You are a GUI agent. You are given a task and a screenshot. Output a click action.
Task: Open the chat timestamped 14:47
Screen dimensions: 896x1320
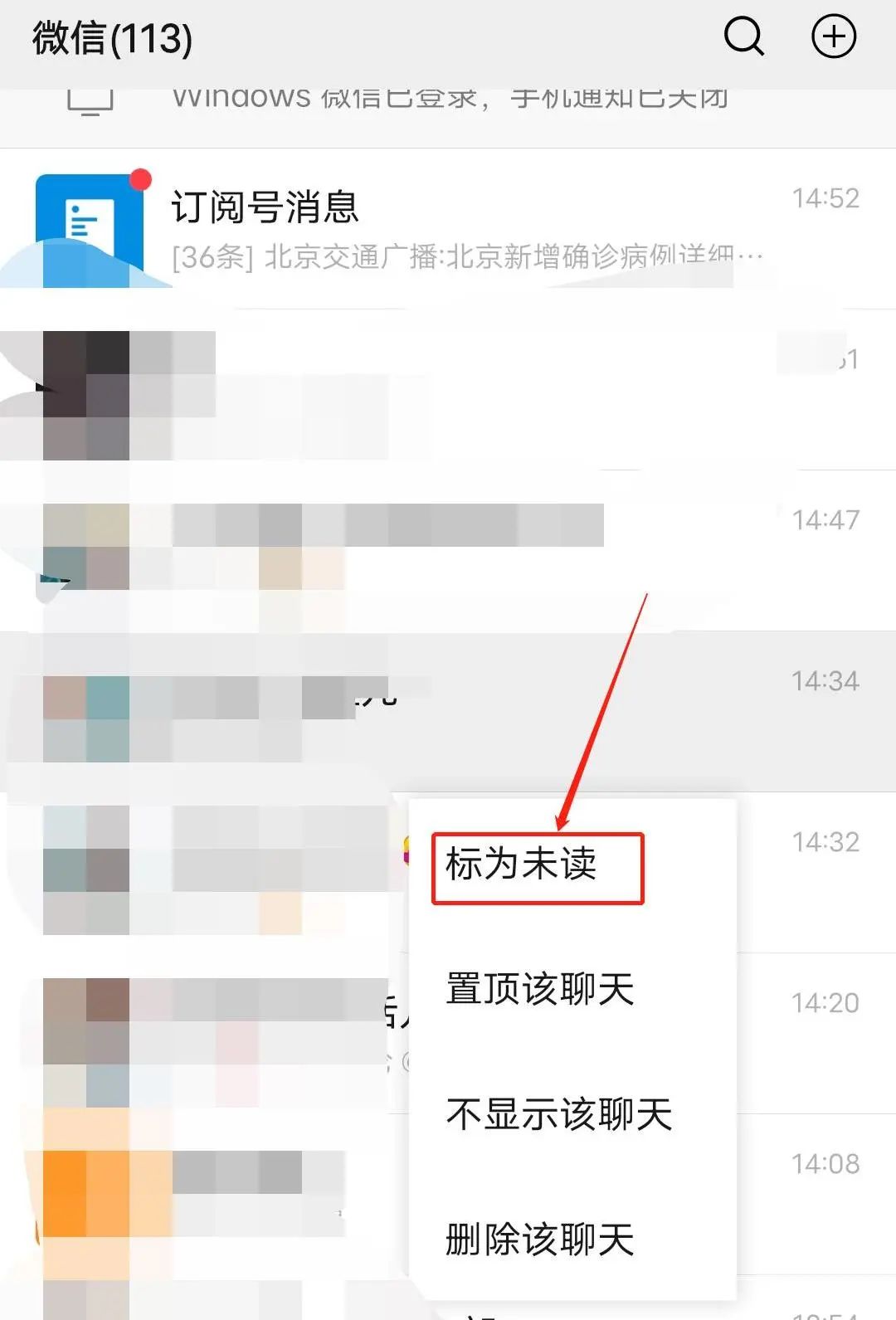[448, 548]
